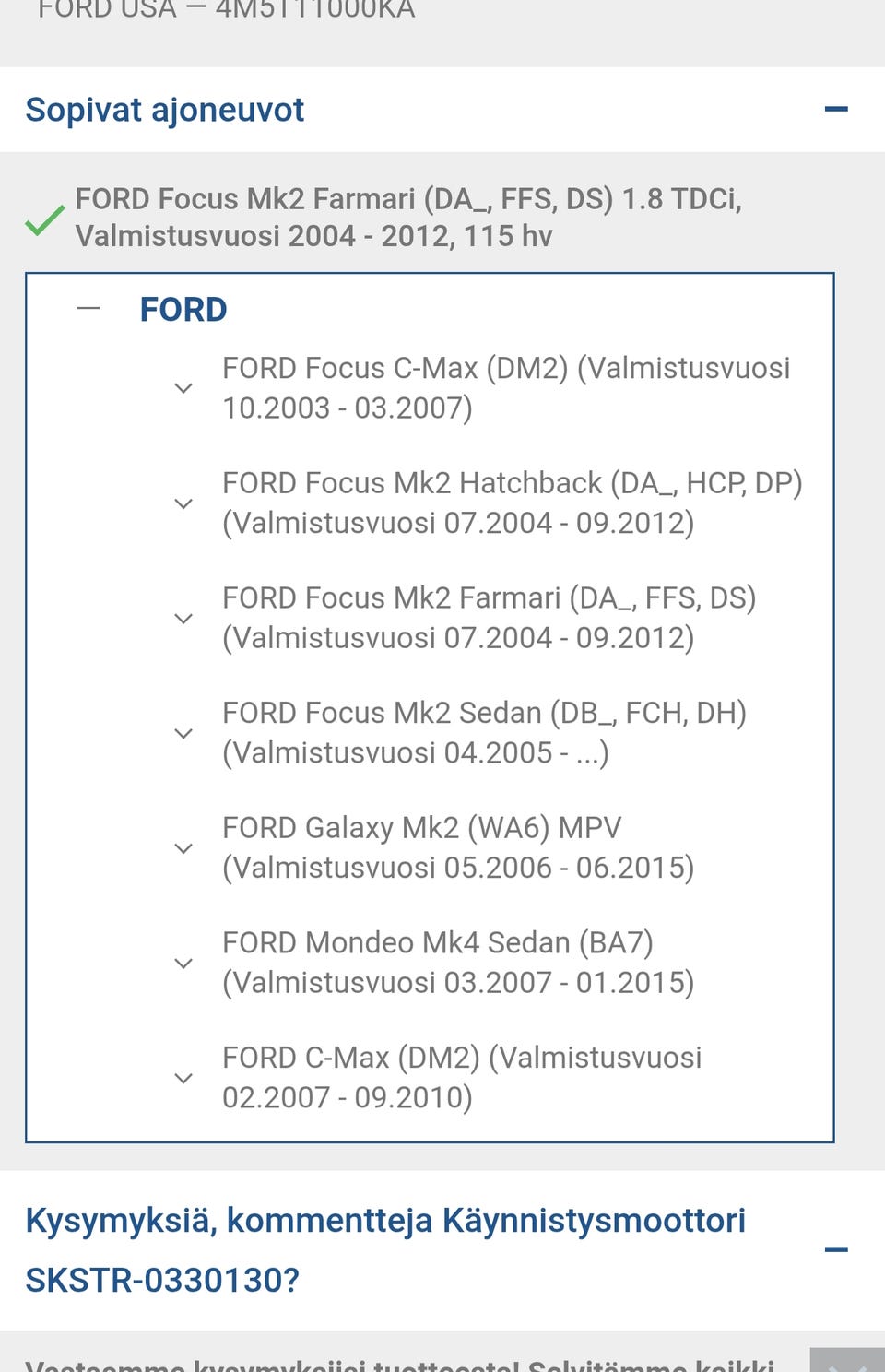The height and width of the screenshot is (1372, 885).
Task: Collapse the Kysymyksiä, kommentteja section
Action: pyautogui.click(x=835, y=1249)
